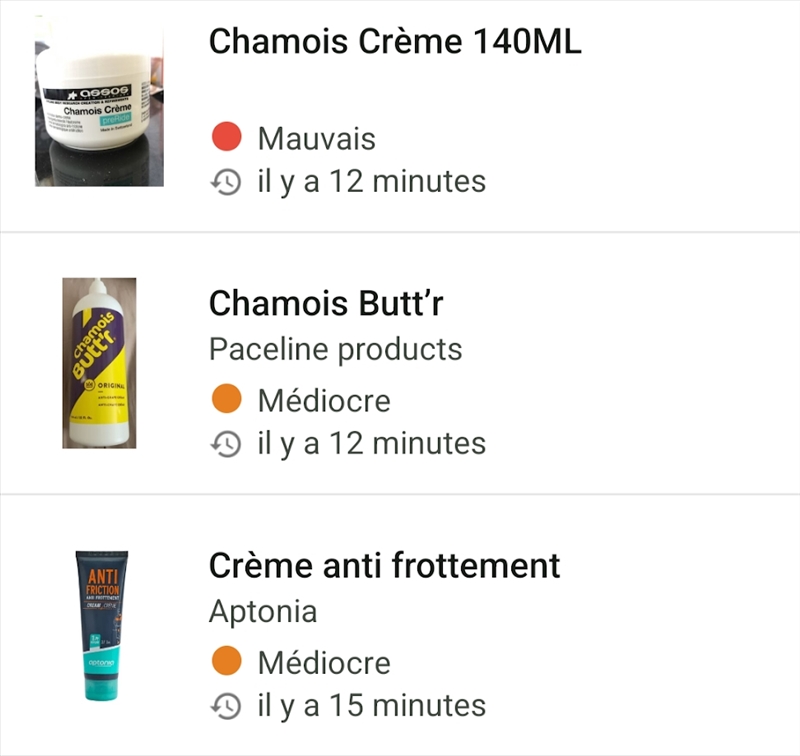The width and height of the screenshot is (800, 756).
Task: Open the Chamois Butt'r product entry
Action: coord(326,303)
